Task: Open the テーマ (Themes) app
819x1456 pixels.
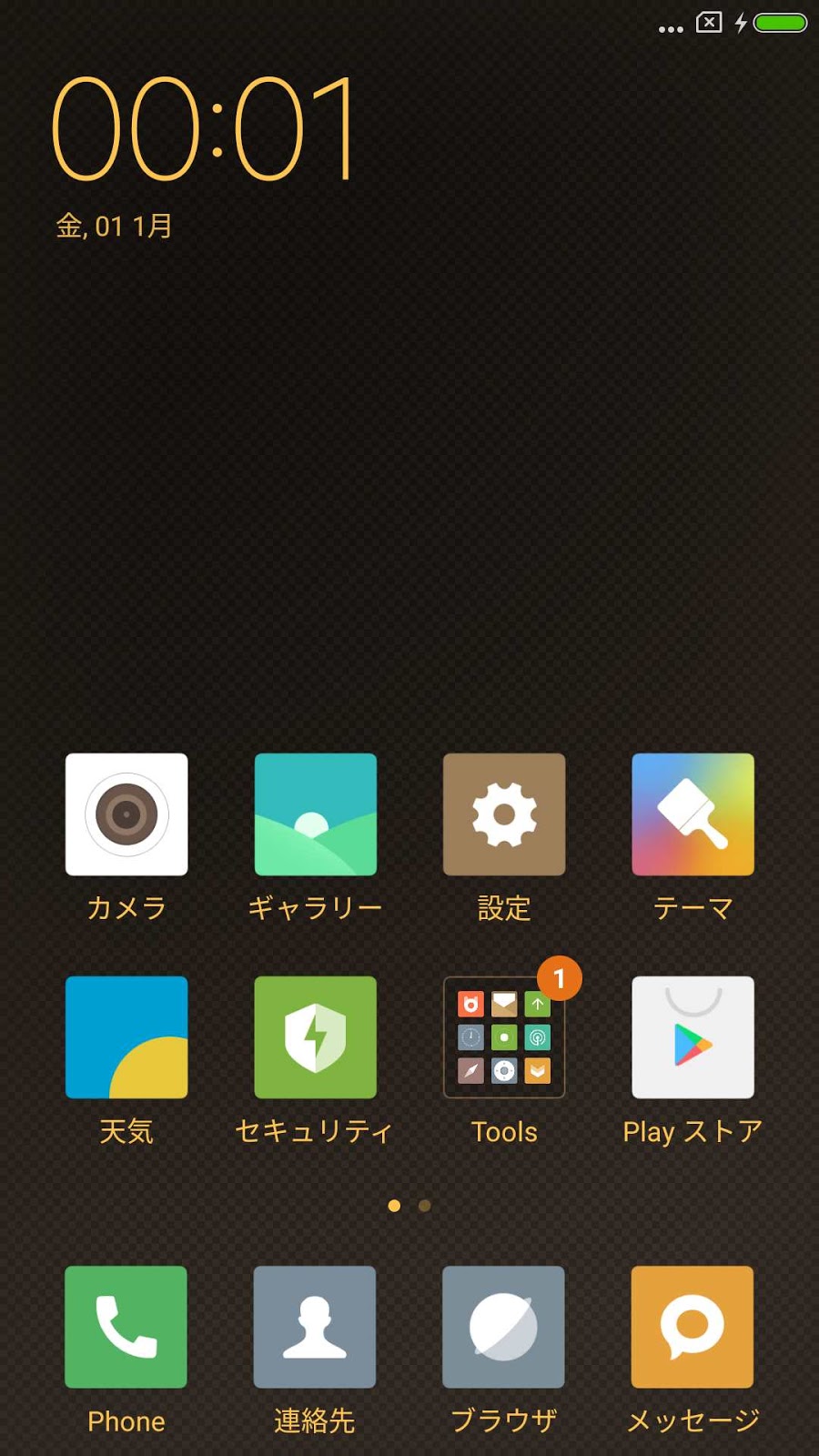Action: tap(693, 814)
